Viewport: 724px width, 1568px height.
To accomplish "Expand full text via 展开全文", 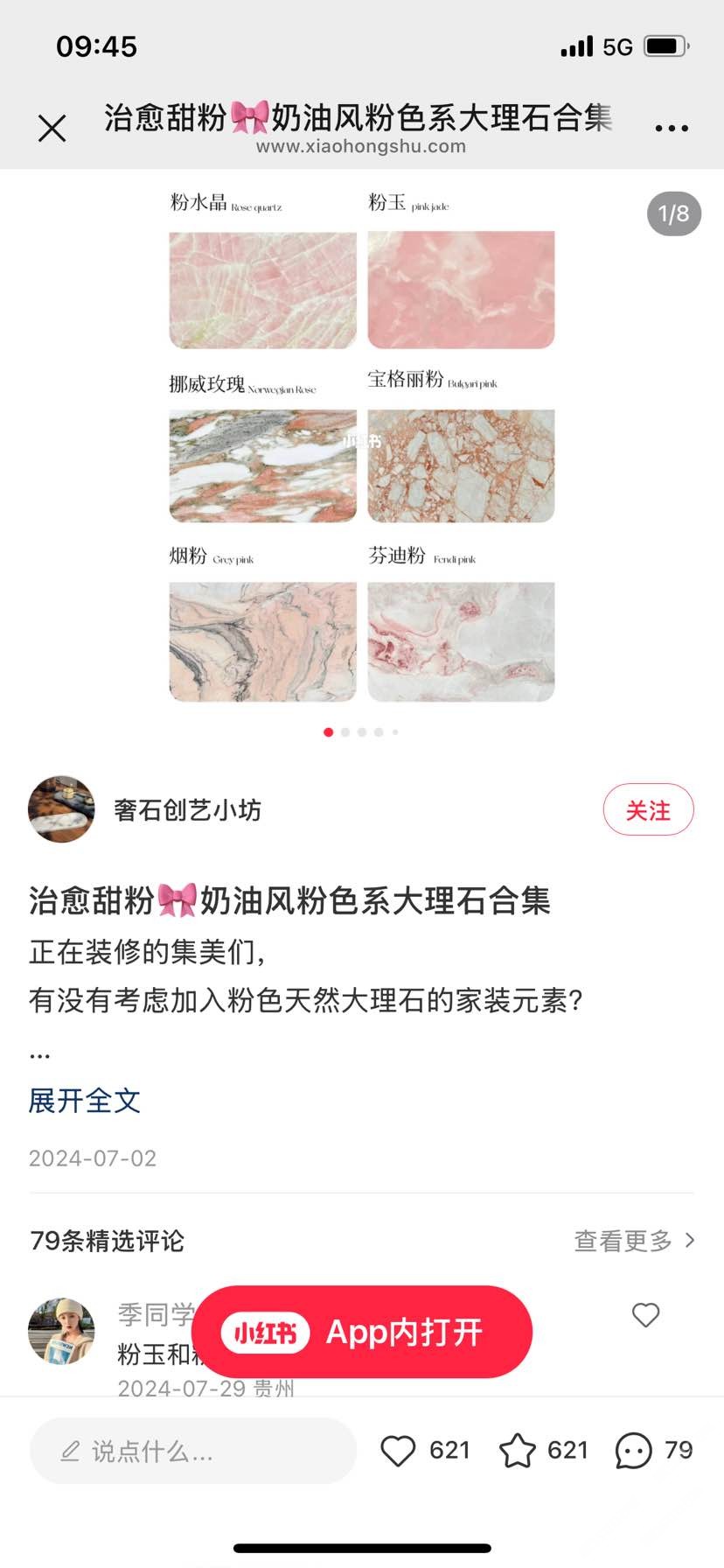I will 85,1100.
